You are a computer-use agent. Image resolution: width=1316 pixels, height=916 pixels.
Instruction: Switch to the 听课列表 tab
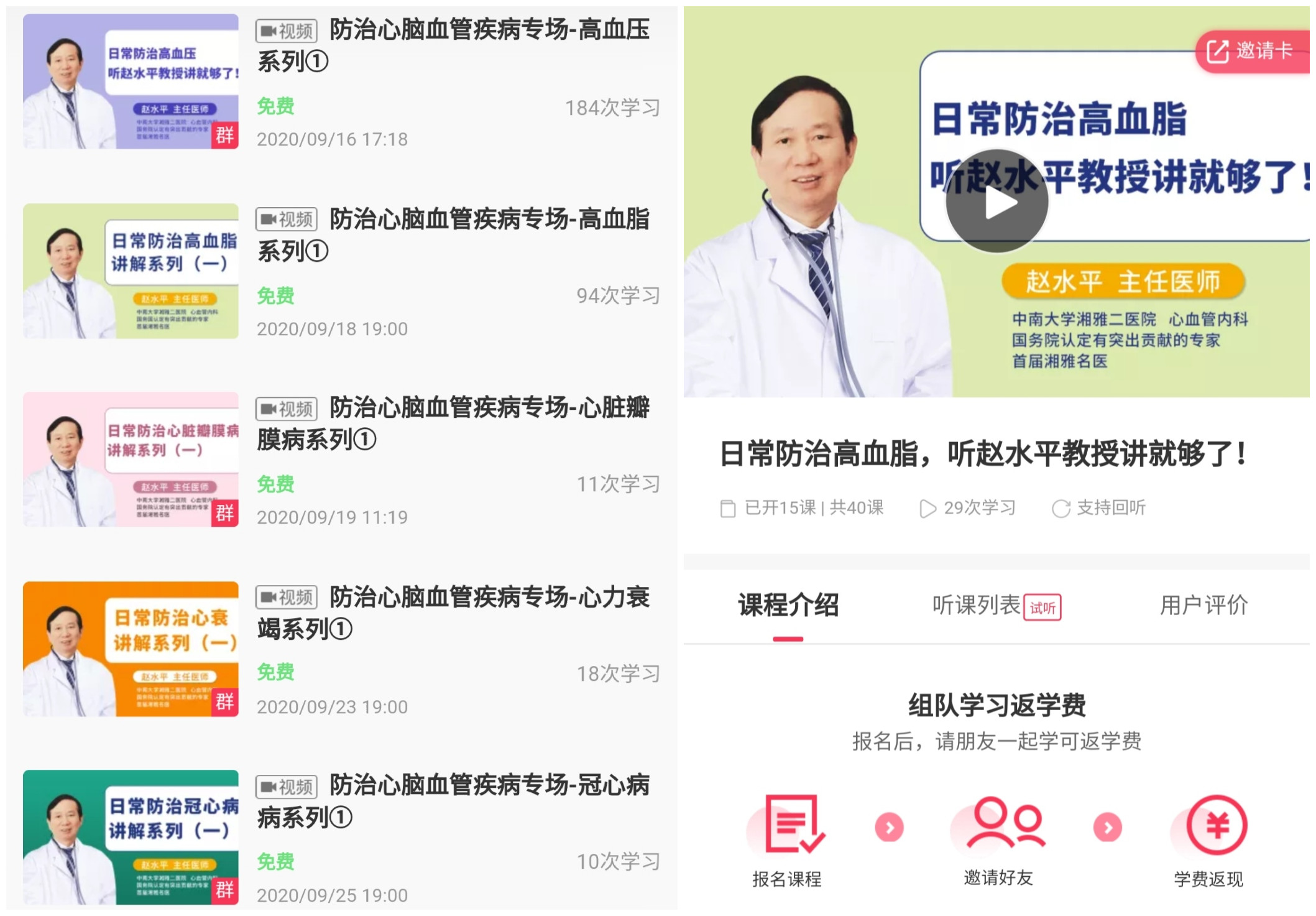(x=995, y=605)
